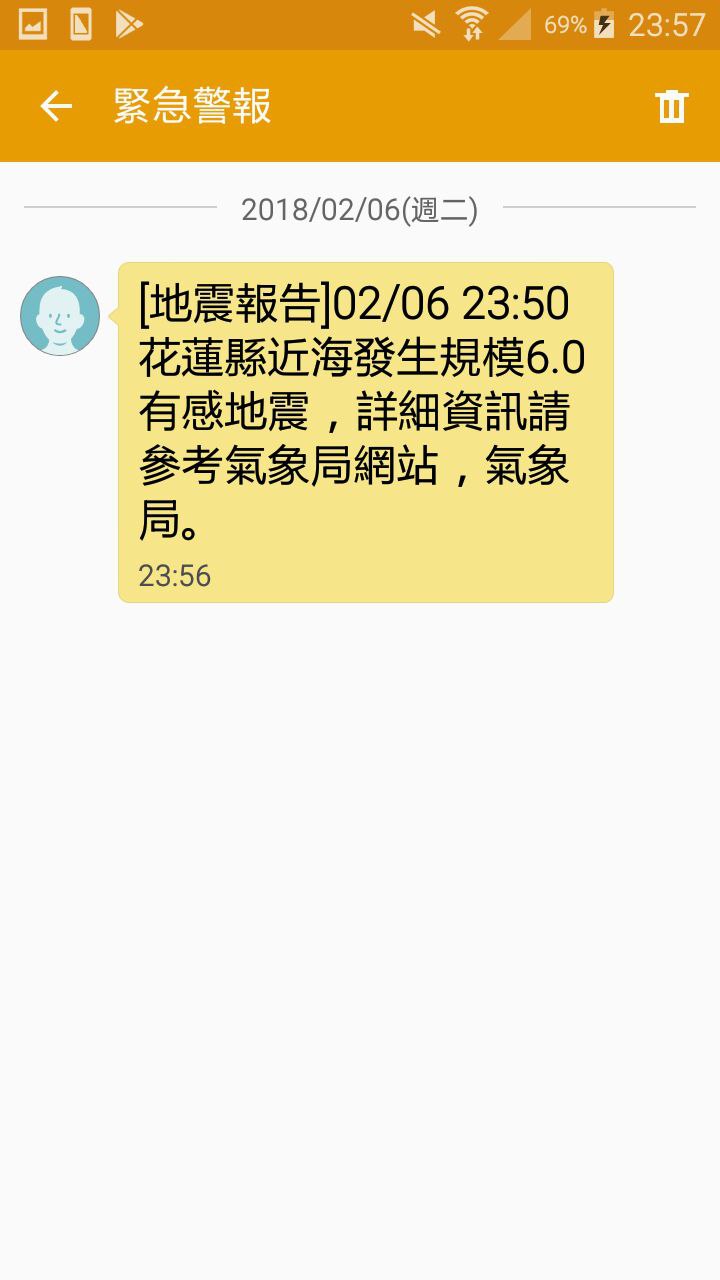Tap the 地震報告 earthquake message bubble
Image resolution: width=720 pixels, height=1280 pixels.
pos(365,432)
